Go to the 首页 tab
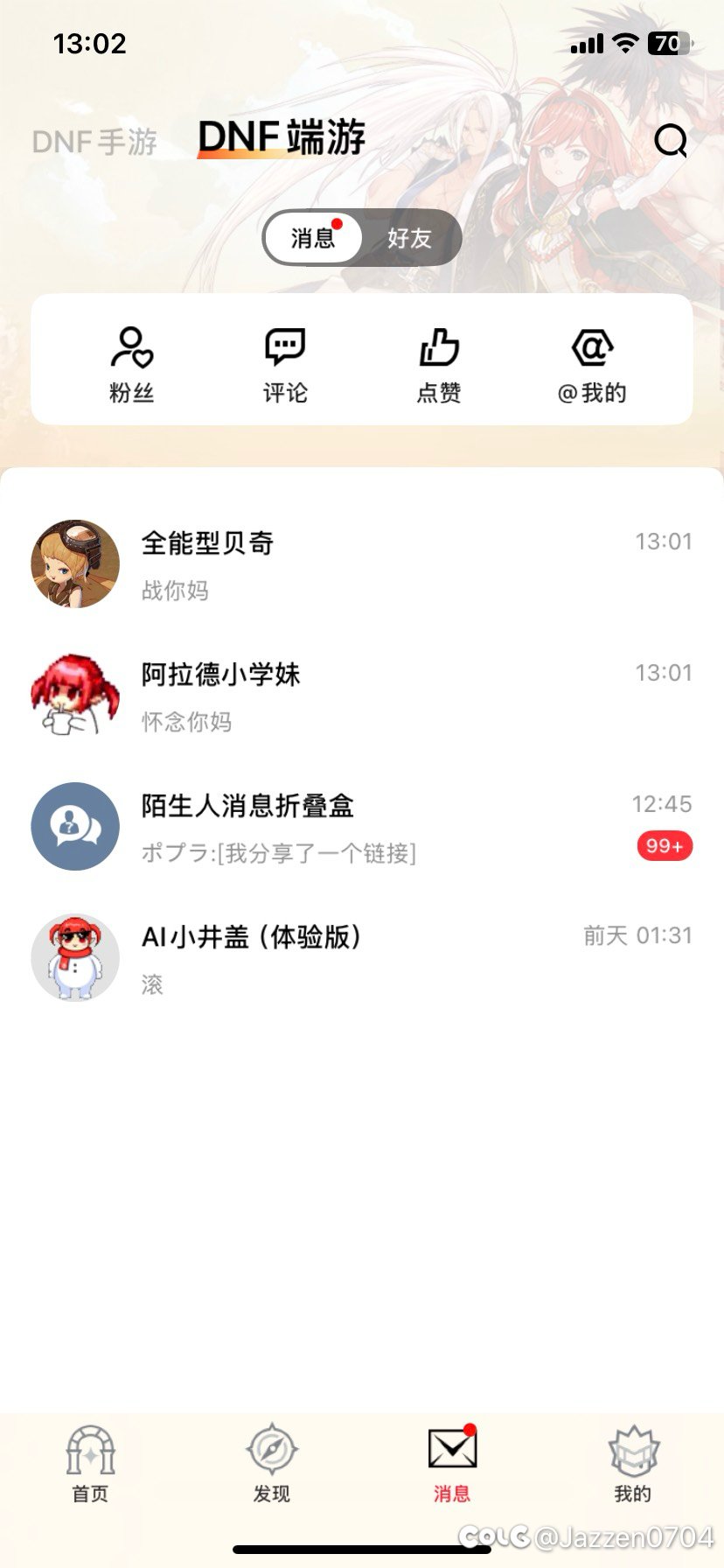This screenshot has height=1568, width=724. [x=90, y=1463]
